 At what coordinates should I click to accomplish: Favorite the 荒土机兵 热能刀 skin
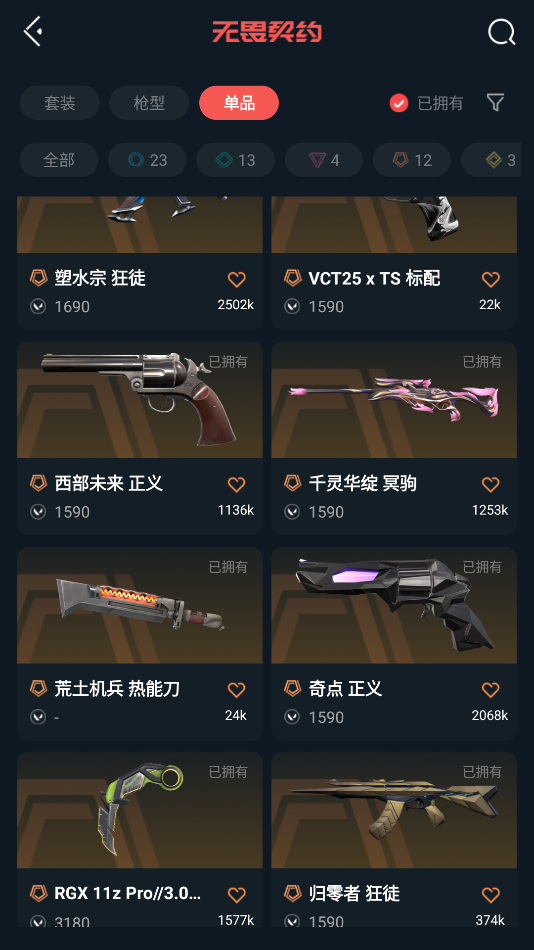tap(236, 689)
